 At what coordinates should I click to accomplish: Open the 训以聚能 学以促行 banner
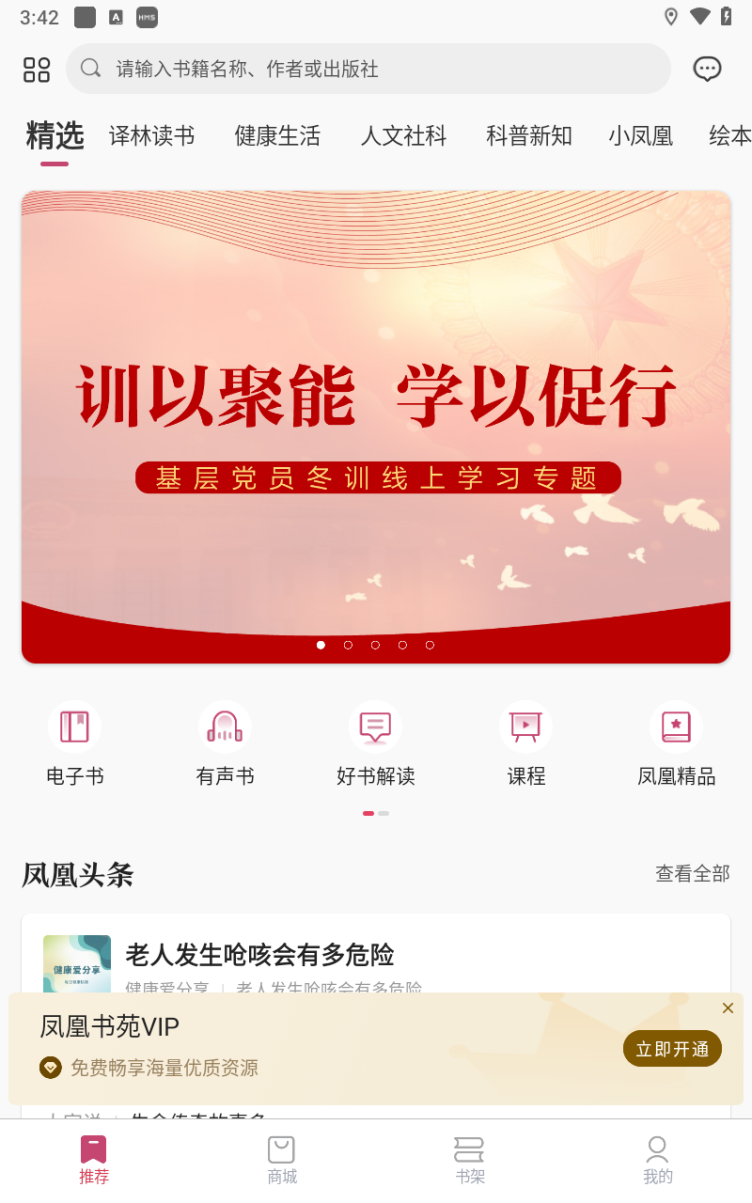coord(376,427)
